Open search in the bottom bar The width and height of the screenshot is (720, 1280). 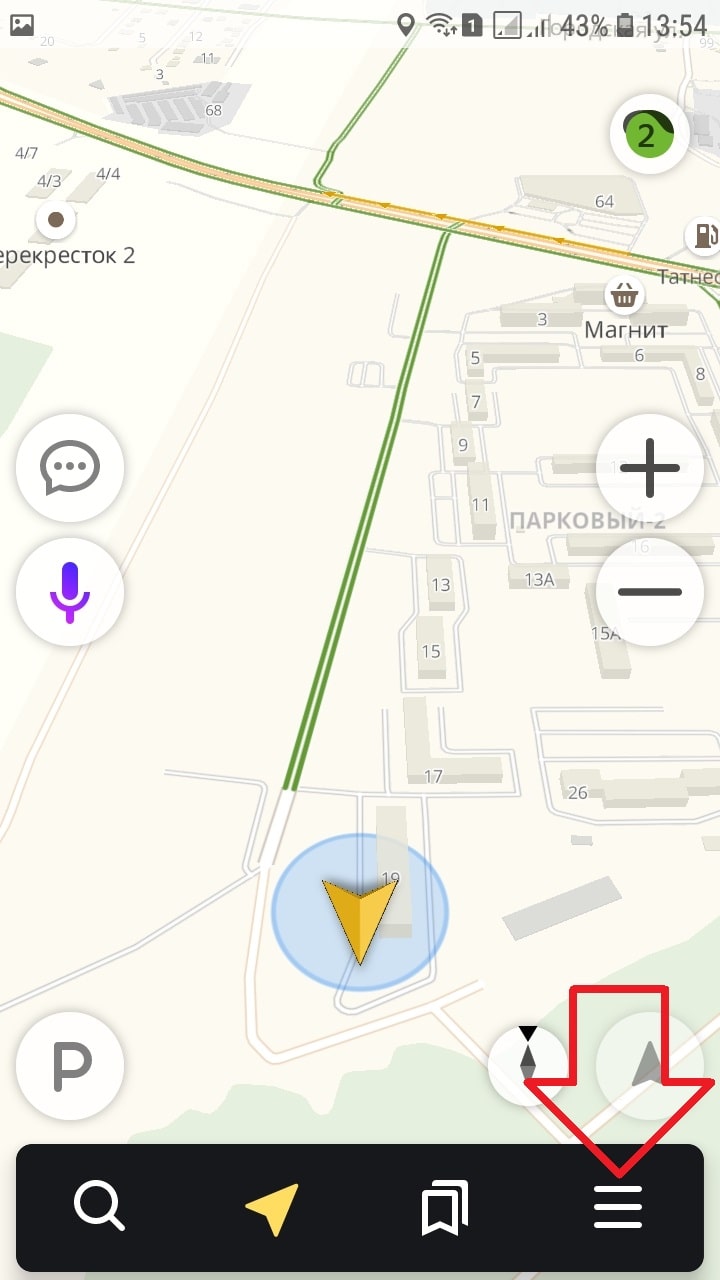tap(99, 1207)
